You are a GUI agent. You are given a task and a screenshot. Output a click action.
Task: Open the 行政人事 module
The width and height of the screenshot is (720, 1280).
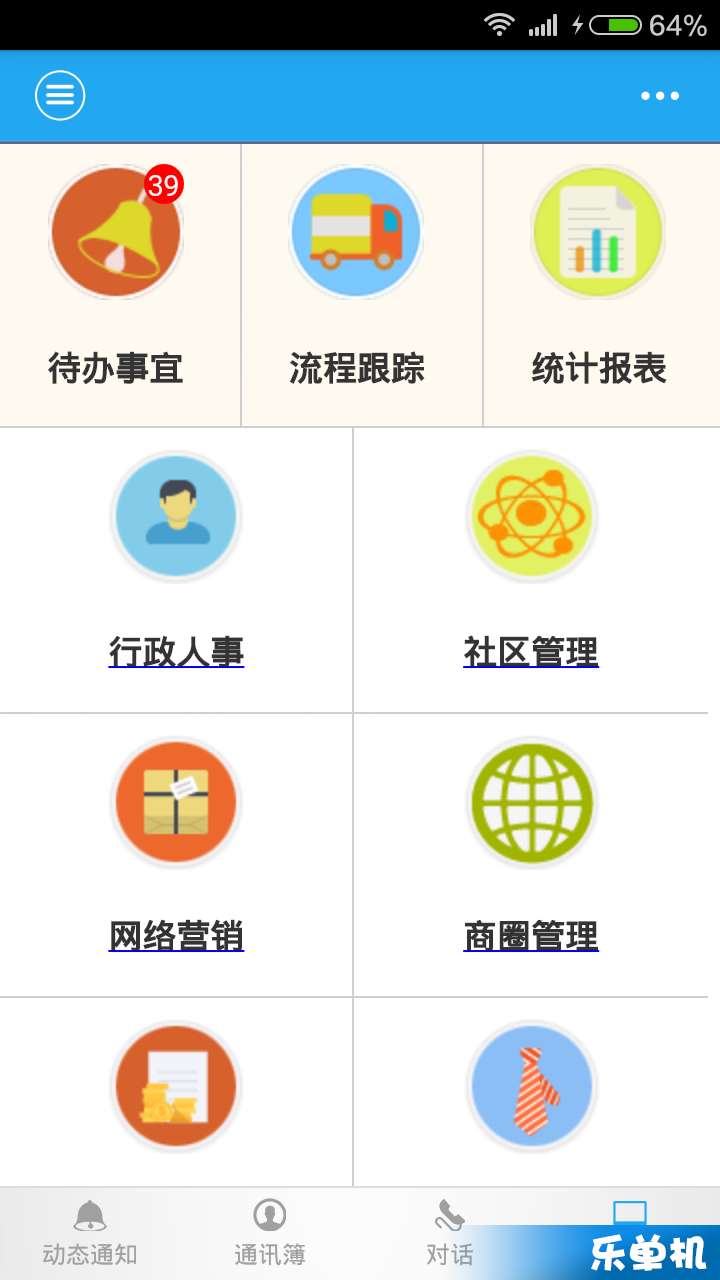point(176,570)
